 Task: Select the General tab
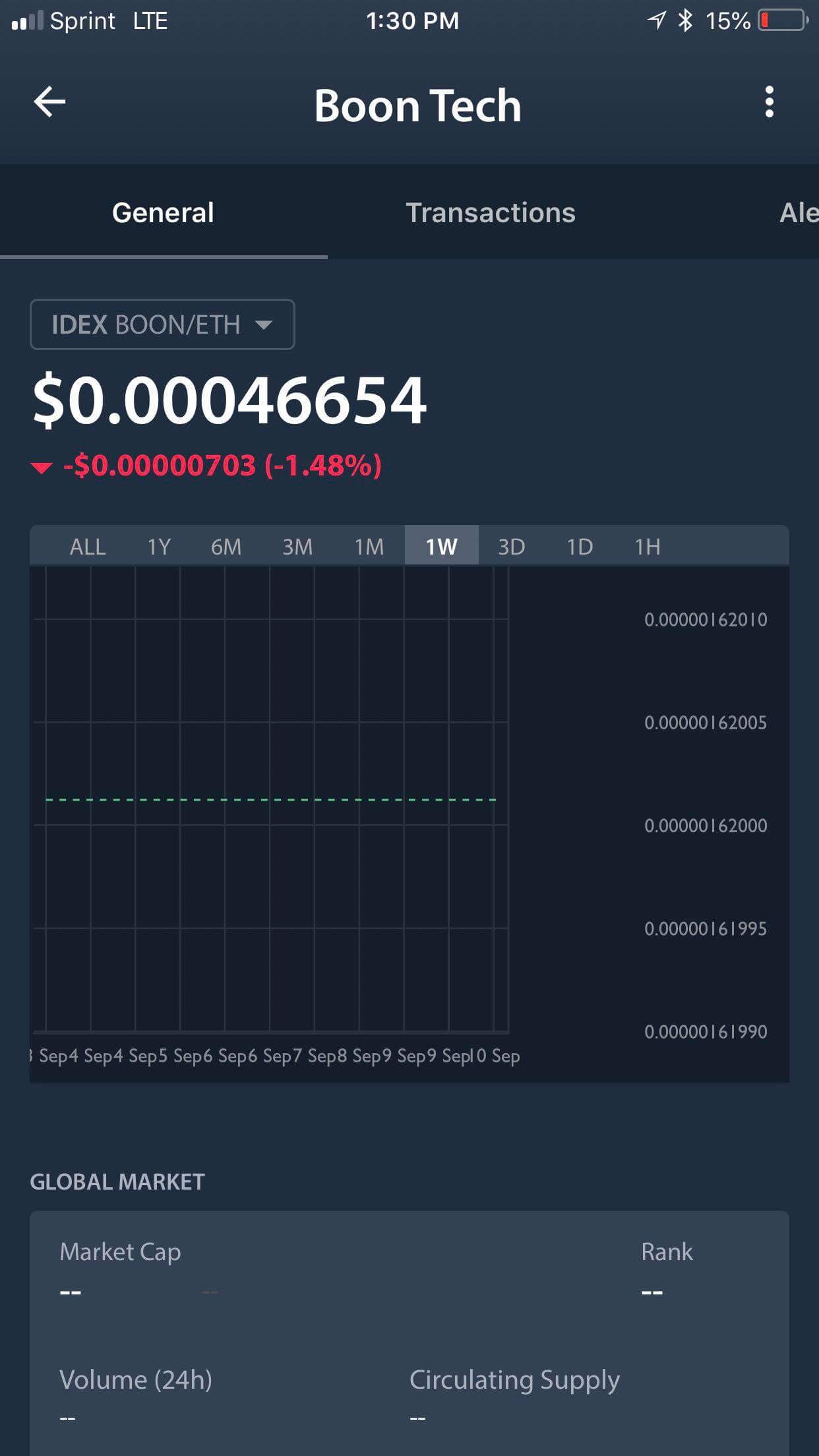click(x=164, y=212)
